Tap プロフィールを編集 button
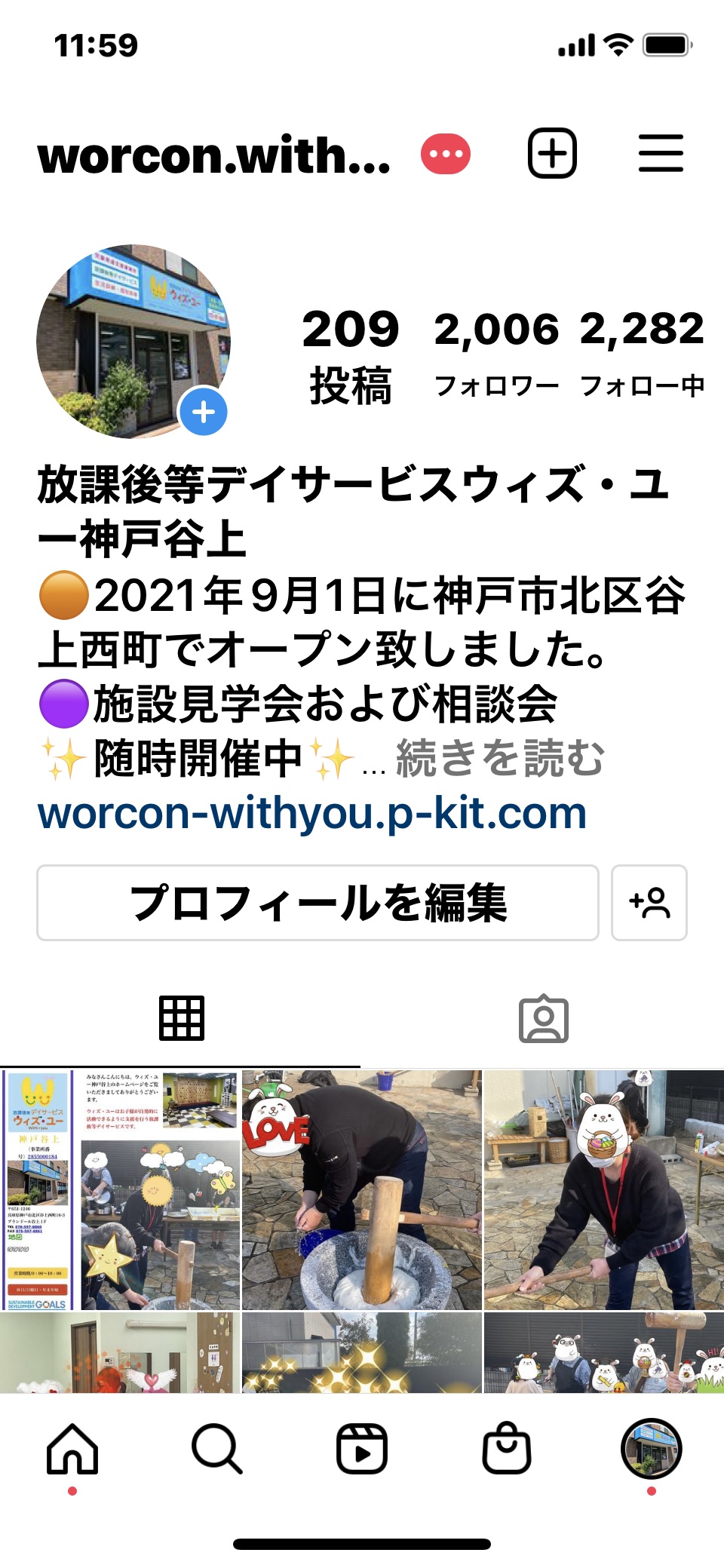This screenshot has height=1568, width=724. tap(318, 903)
